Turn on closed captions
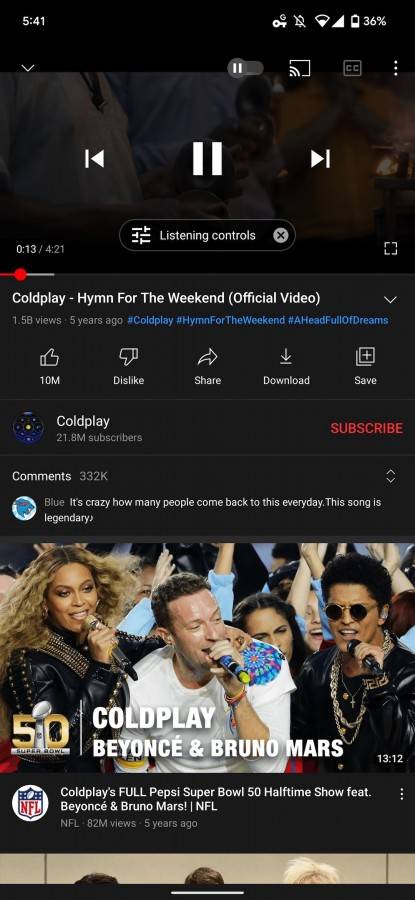 (352, 68)
